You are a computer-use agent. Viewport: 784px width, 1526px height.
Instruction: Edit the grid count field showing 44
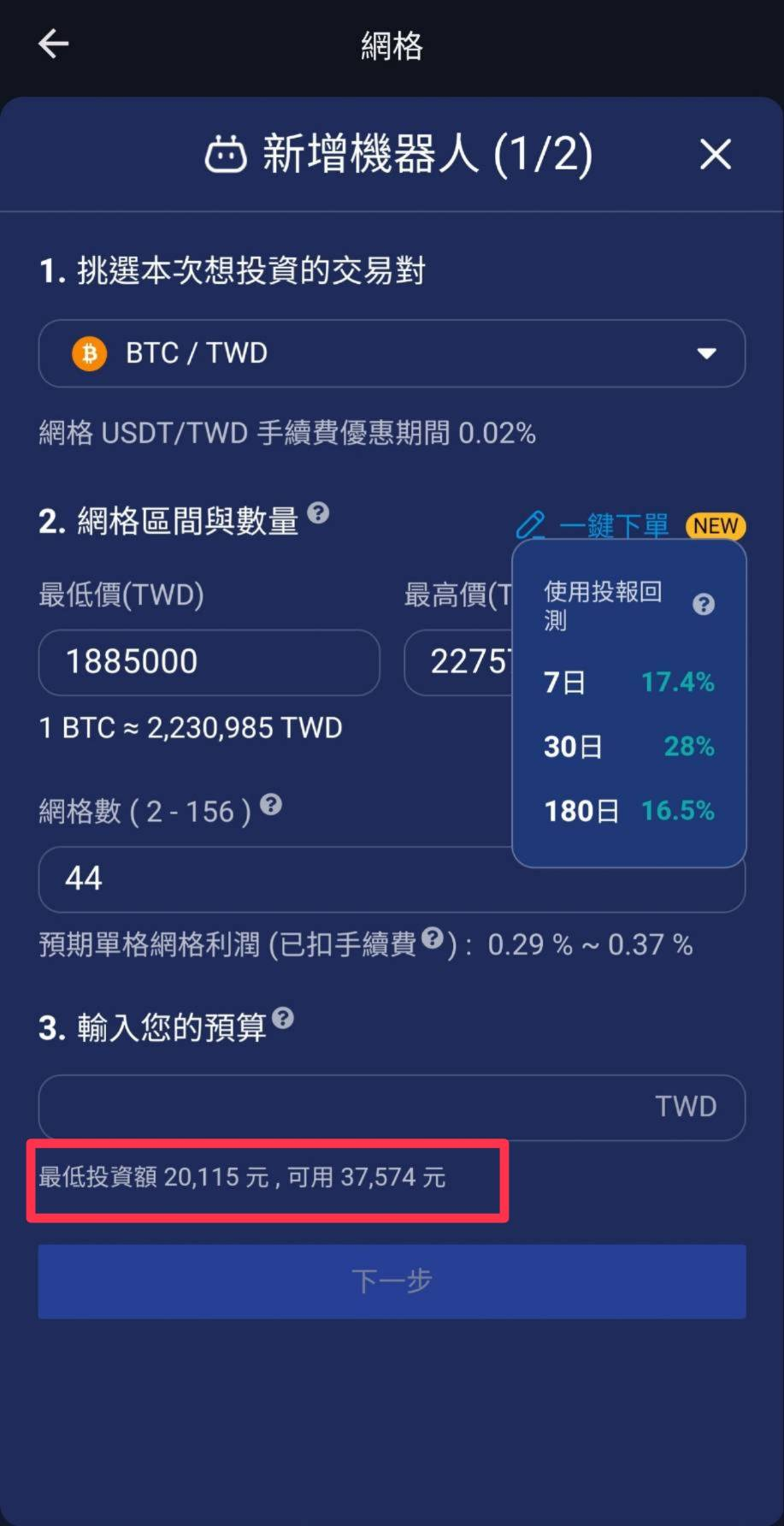point(274,879)
